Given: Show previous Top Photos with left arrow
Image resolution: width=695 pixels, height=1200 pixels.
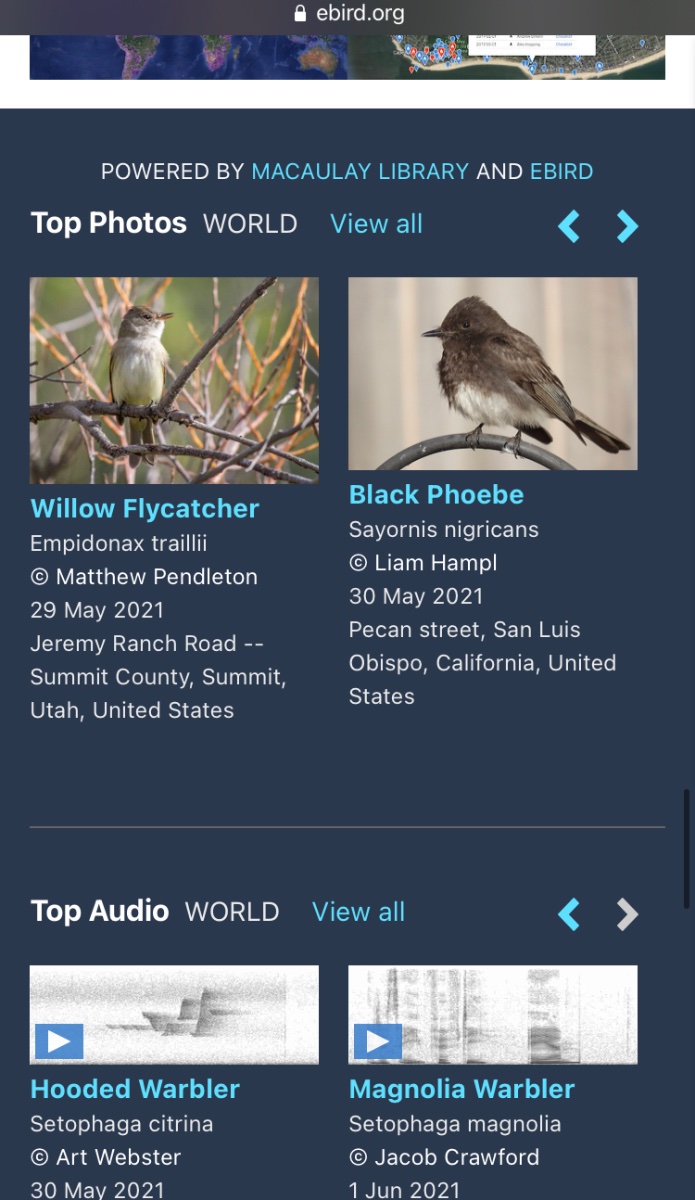Looking at the screenshot, I should point(569,226).
